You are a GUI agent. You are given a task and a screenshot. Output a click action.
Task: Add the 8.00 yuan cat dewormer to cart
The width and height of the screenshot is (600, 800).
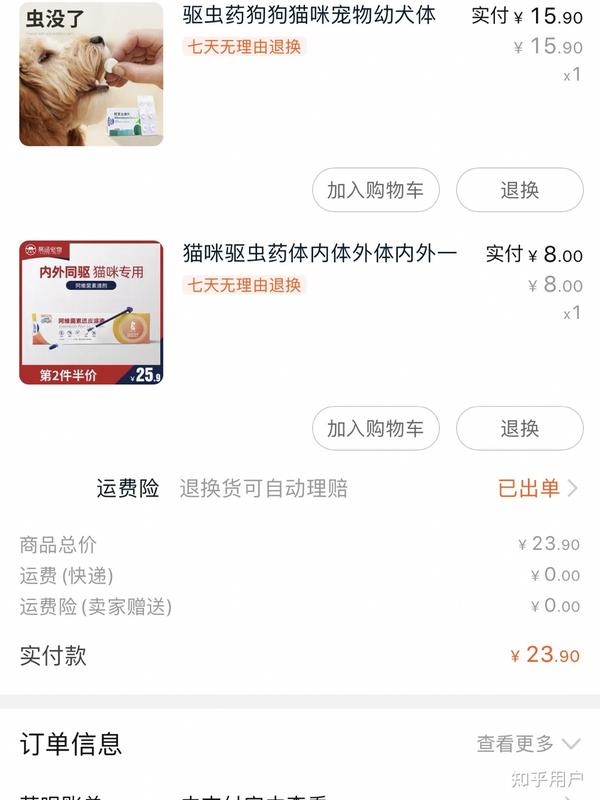[375, 428]
